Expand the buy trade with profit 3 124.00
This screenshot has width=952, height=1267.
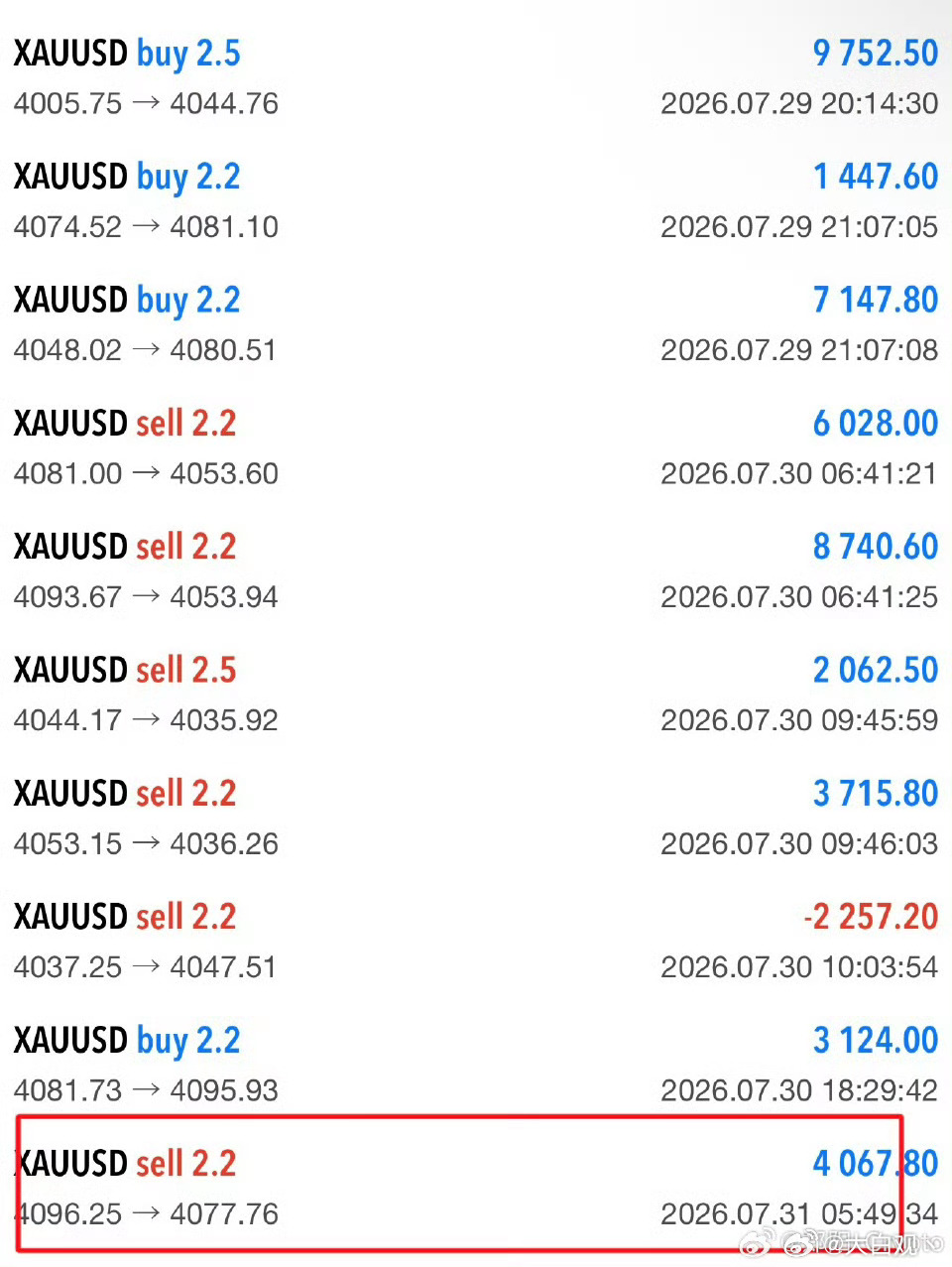(476, 1065)
